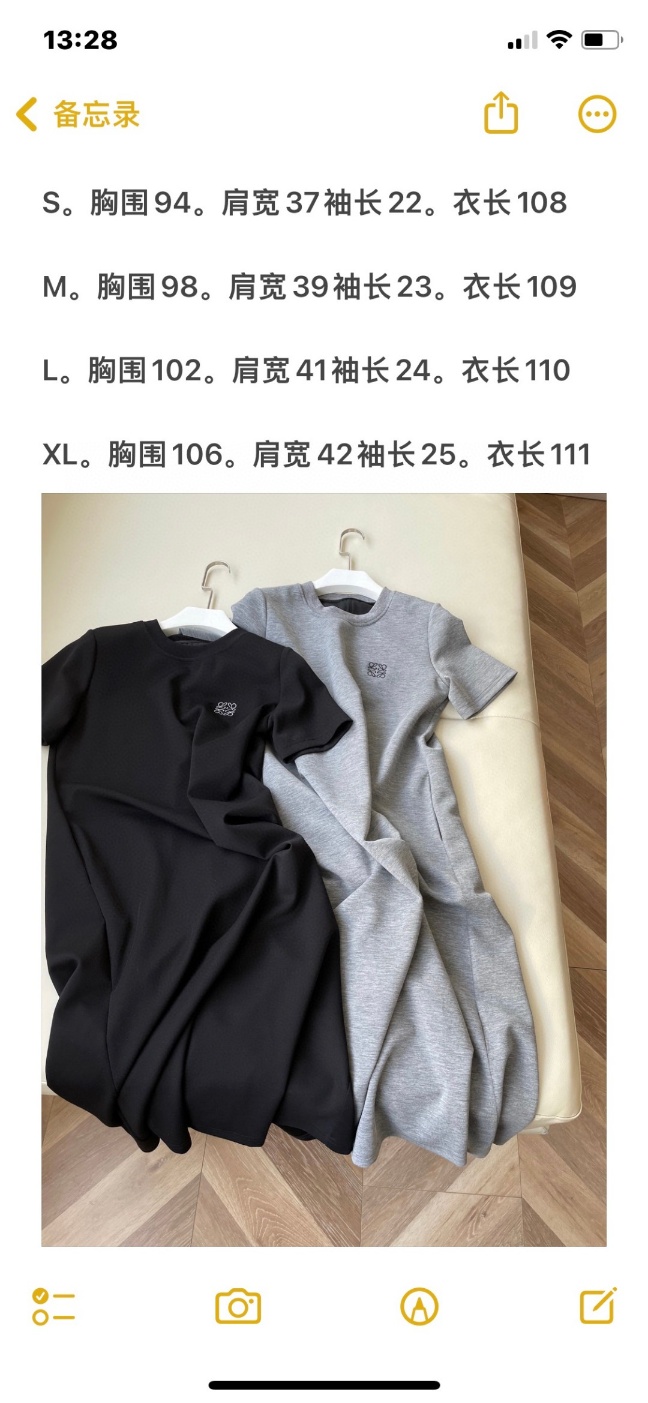This screenshot has height=1403, width=648.
Task: Share this note
Action: pyautogui.click(x=501, y=113)
